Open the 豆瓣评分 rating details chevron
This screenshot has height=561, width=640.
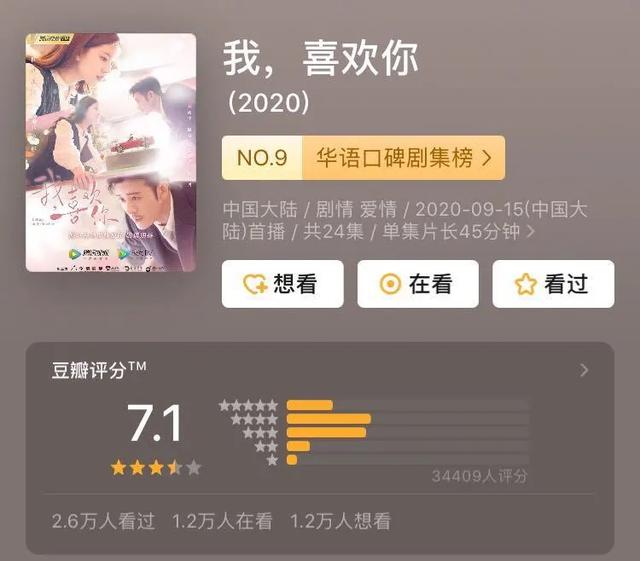pyautogui.click(x=585, y=370)
